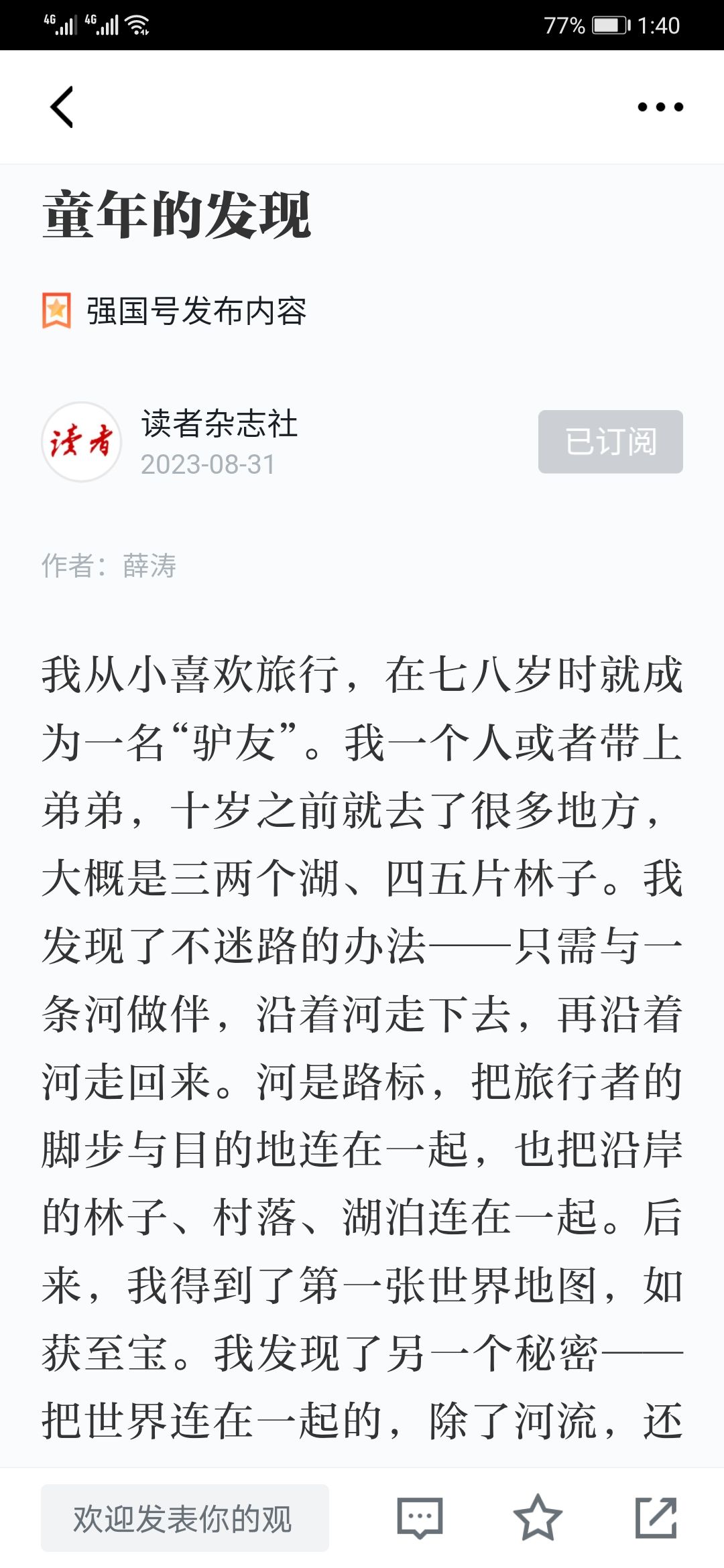Tap the 已订阅 subscription button
This screenshot has height=1568, width=724.
tap(610, 442)
